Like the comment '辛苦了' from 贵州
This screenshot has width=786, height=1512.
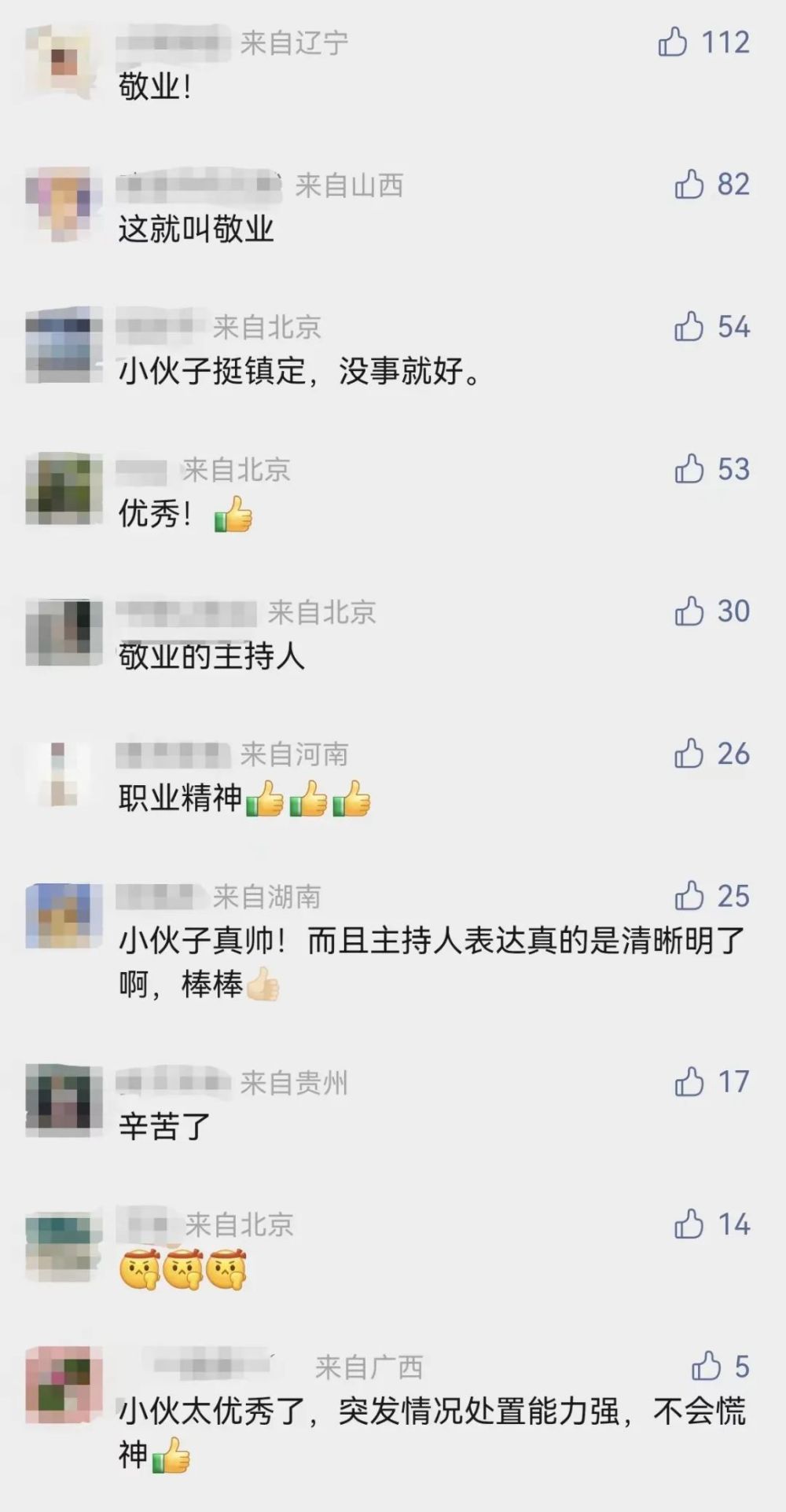click(689, 1082)
